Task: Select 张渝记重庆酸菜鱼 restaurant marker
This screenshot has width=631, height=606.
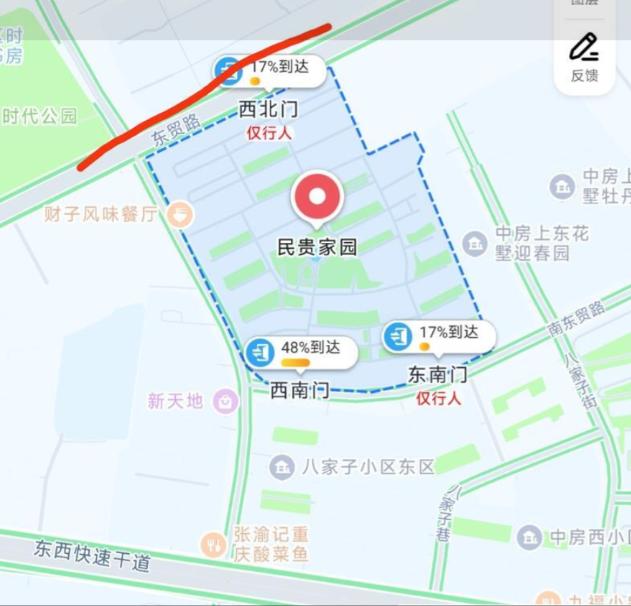Action: pos(213,544)
